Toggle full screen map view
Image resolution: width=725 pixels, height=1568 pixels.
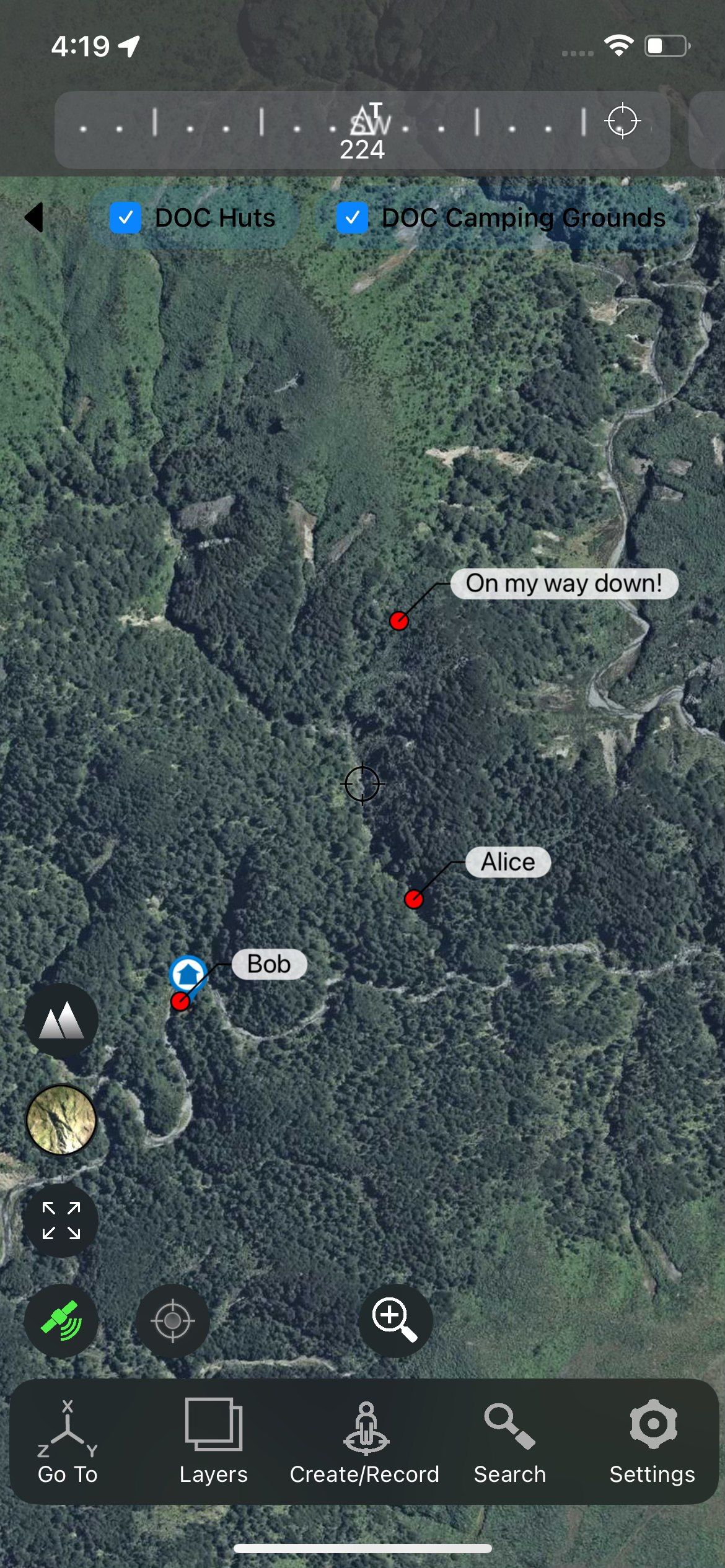click(x=61, y=1220)
